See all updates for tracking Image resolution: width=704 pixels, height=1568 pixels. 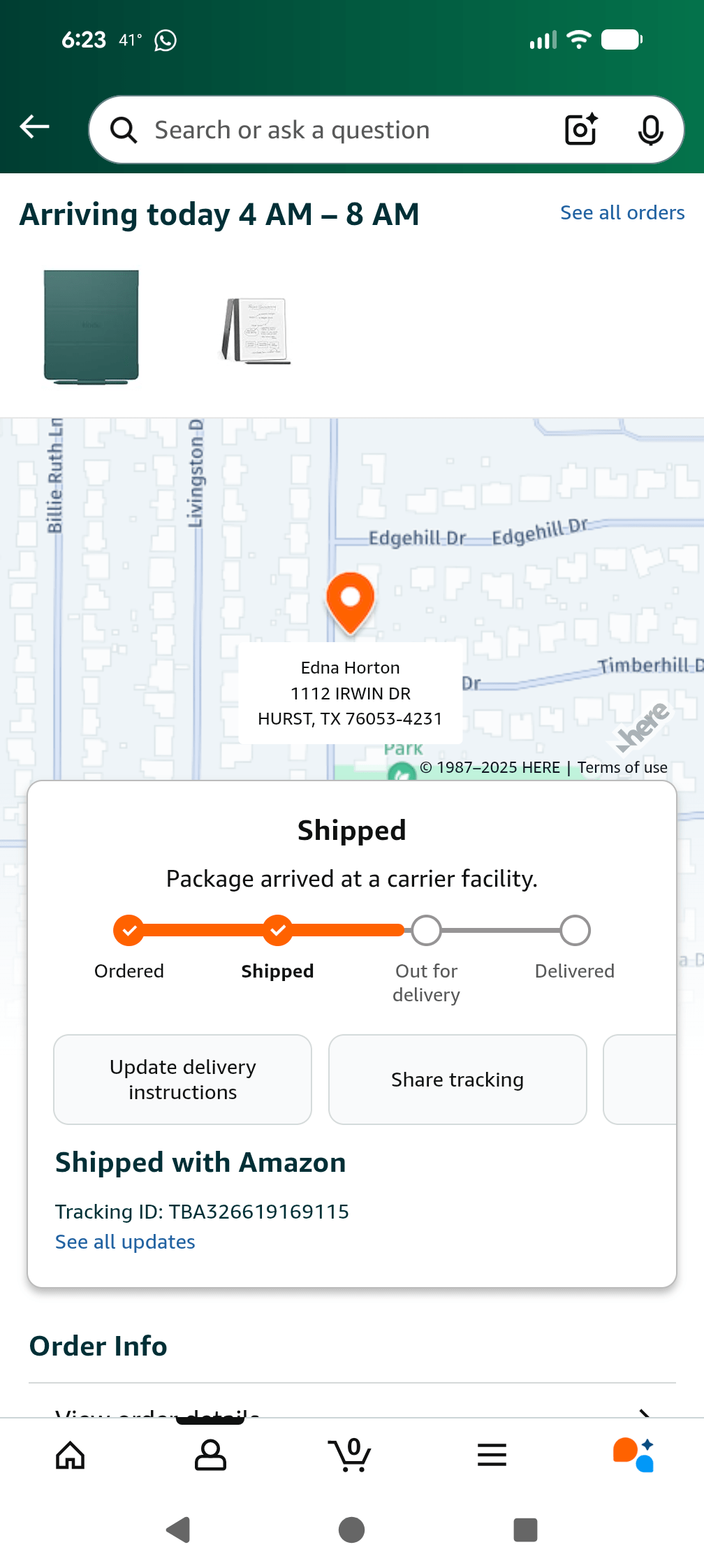125,1242
